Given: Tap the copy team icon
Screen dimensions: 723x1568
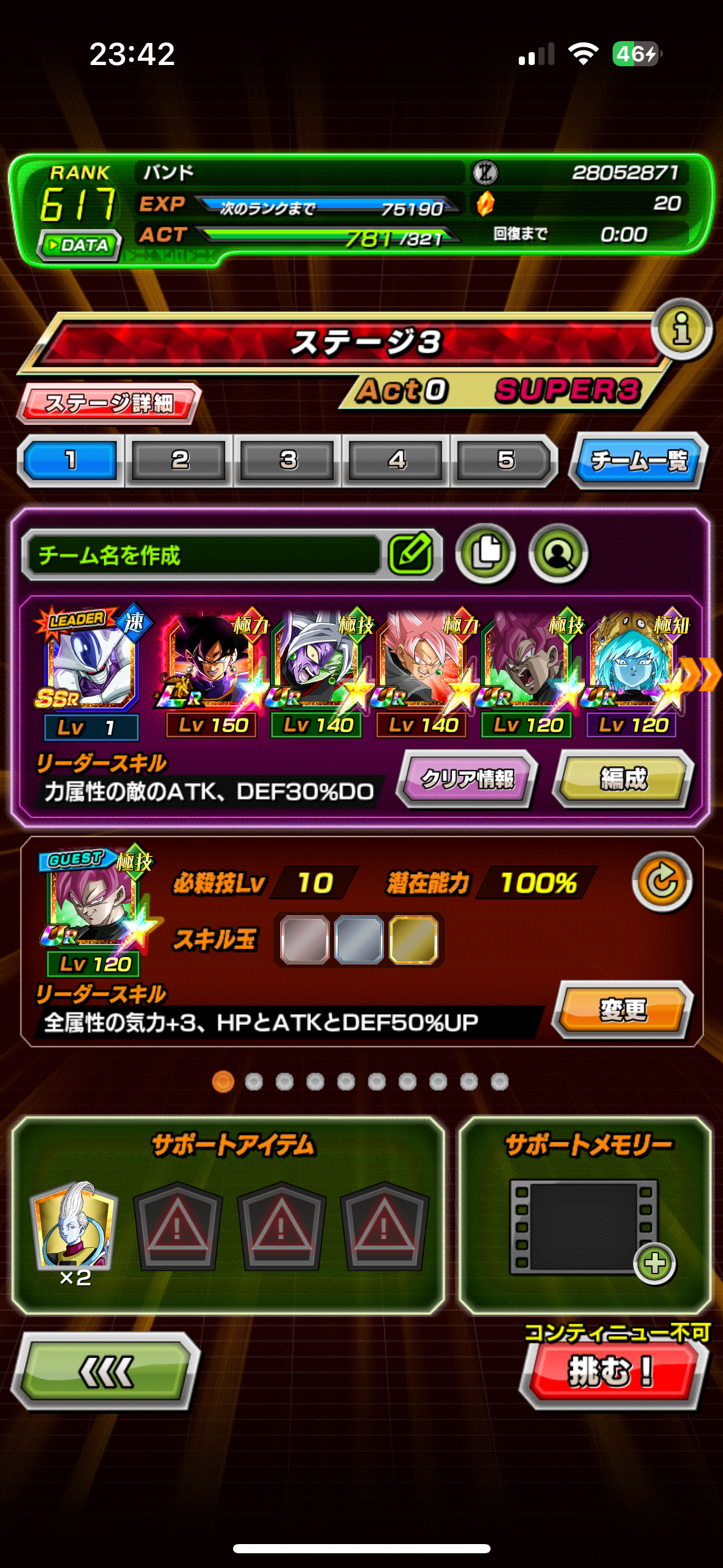Looking at the screenshot, I should click(x=486, y=553).
